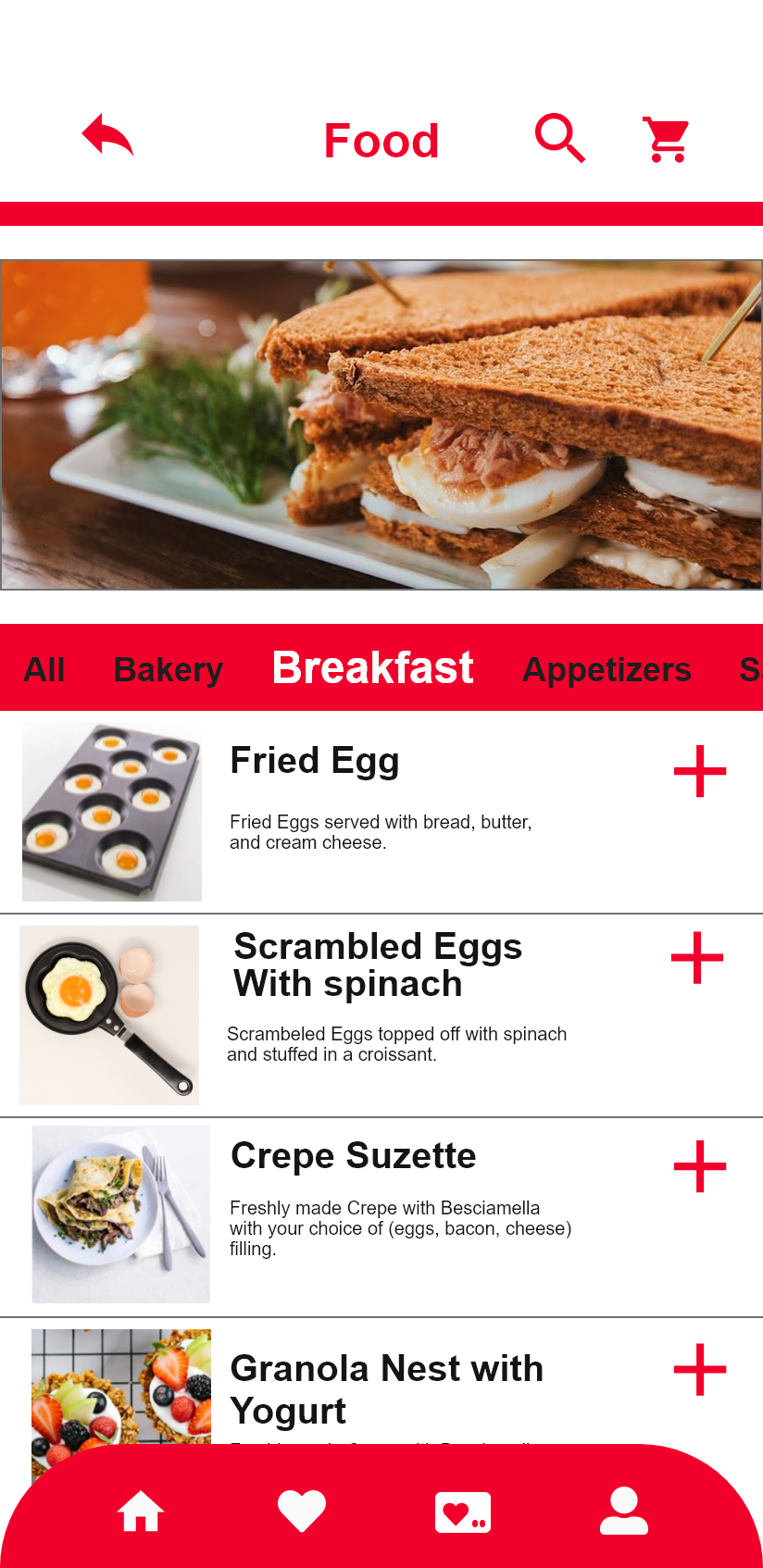This screenshot has height=1568, width=763.
Task: Open the Fried Egg item details
Action: tap(315, 761)
